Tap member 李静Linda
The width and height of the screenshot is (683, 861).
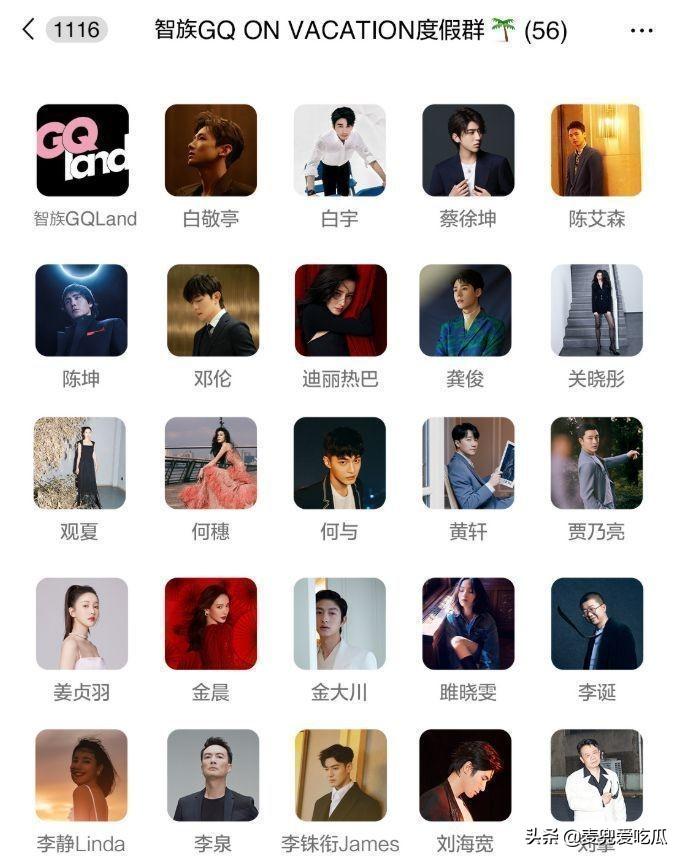82,775
